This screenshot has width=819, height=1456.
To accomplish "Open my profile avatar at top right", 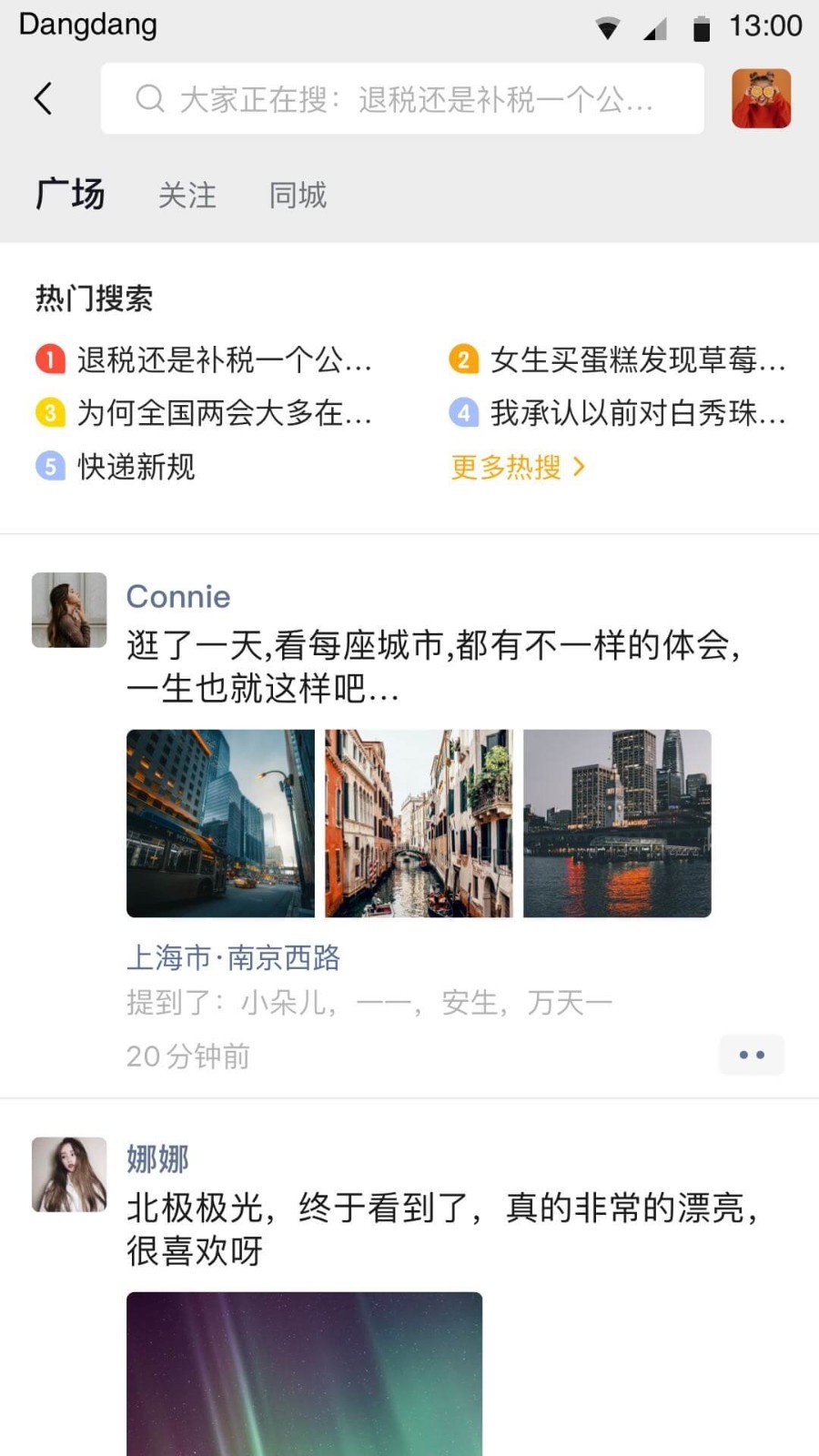I will click(x=761, y=98).
